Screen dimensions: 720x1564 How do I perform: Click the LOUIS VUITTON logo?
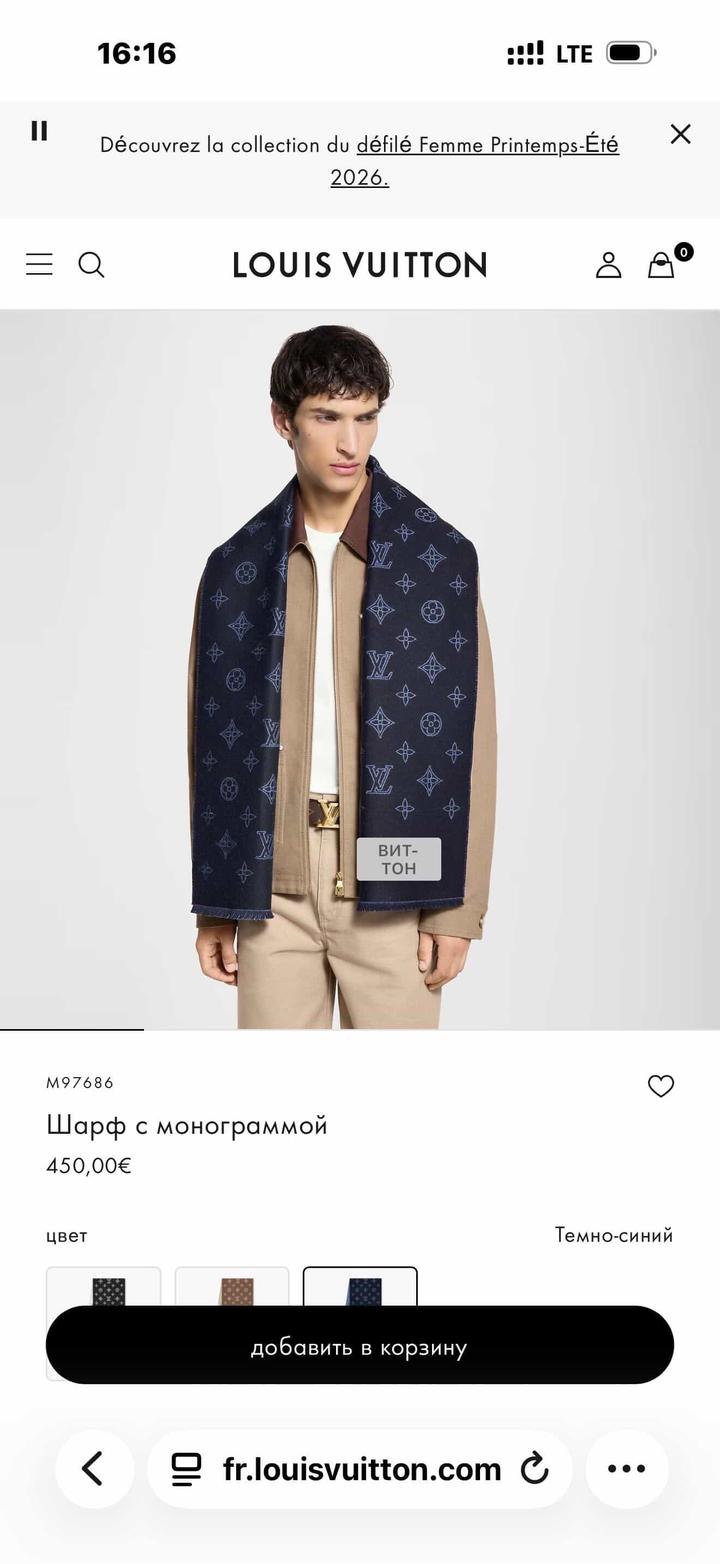point(359,264)
